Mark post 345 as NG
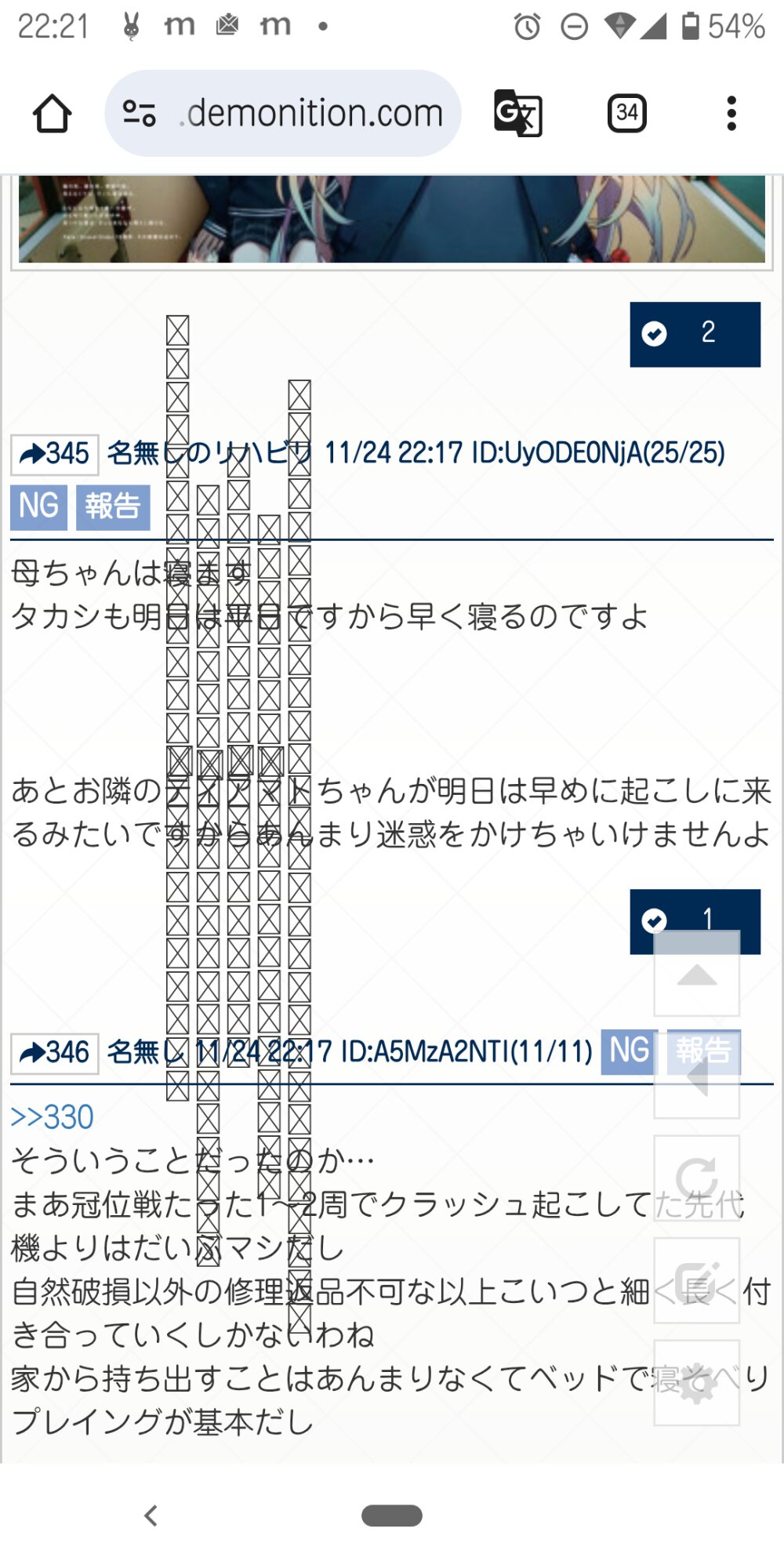 coord(38,506)
